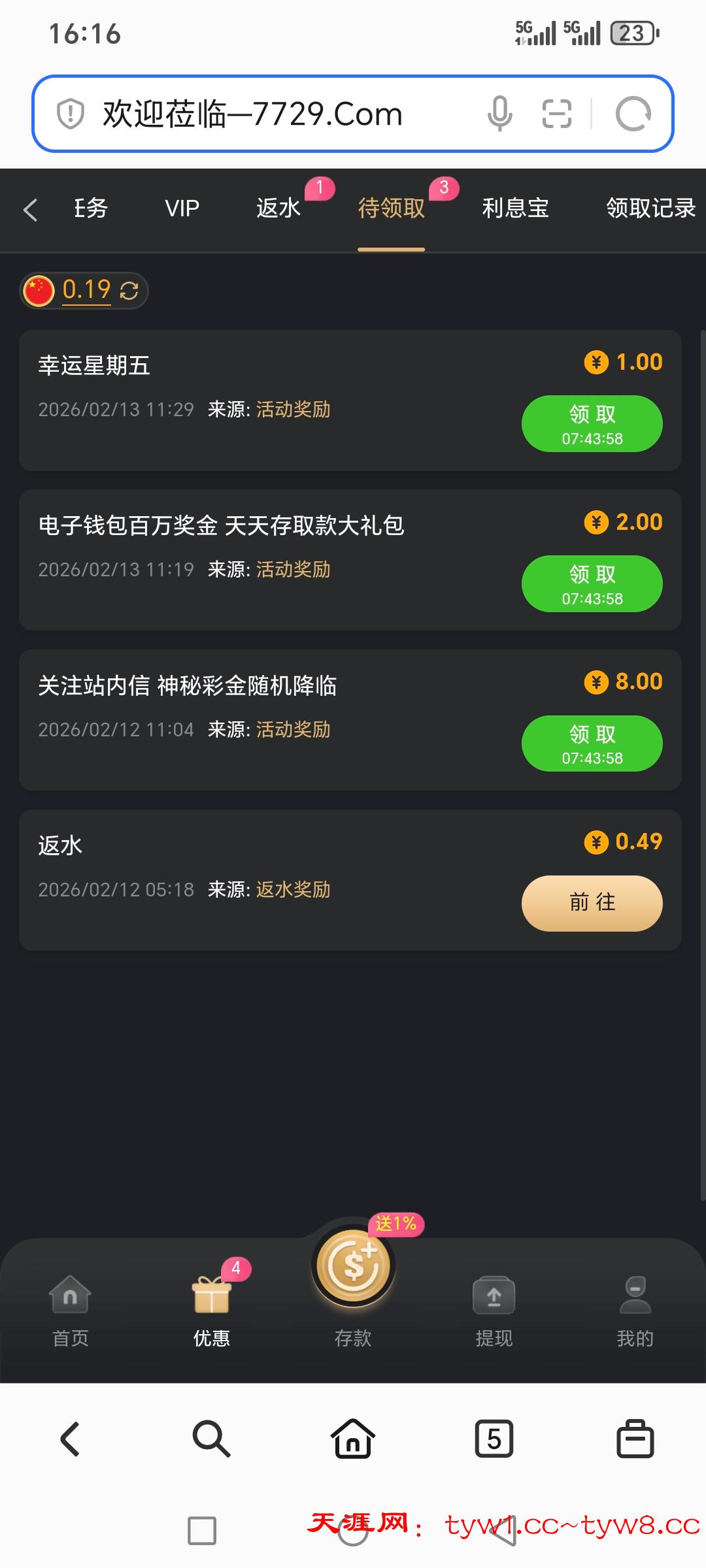
Task: Reload the page
Action: coord(633,114)
